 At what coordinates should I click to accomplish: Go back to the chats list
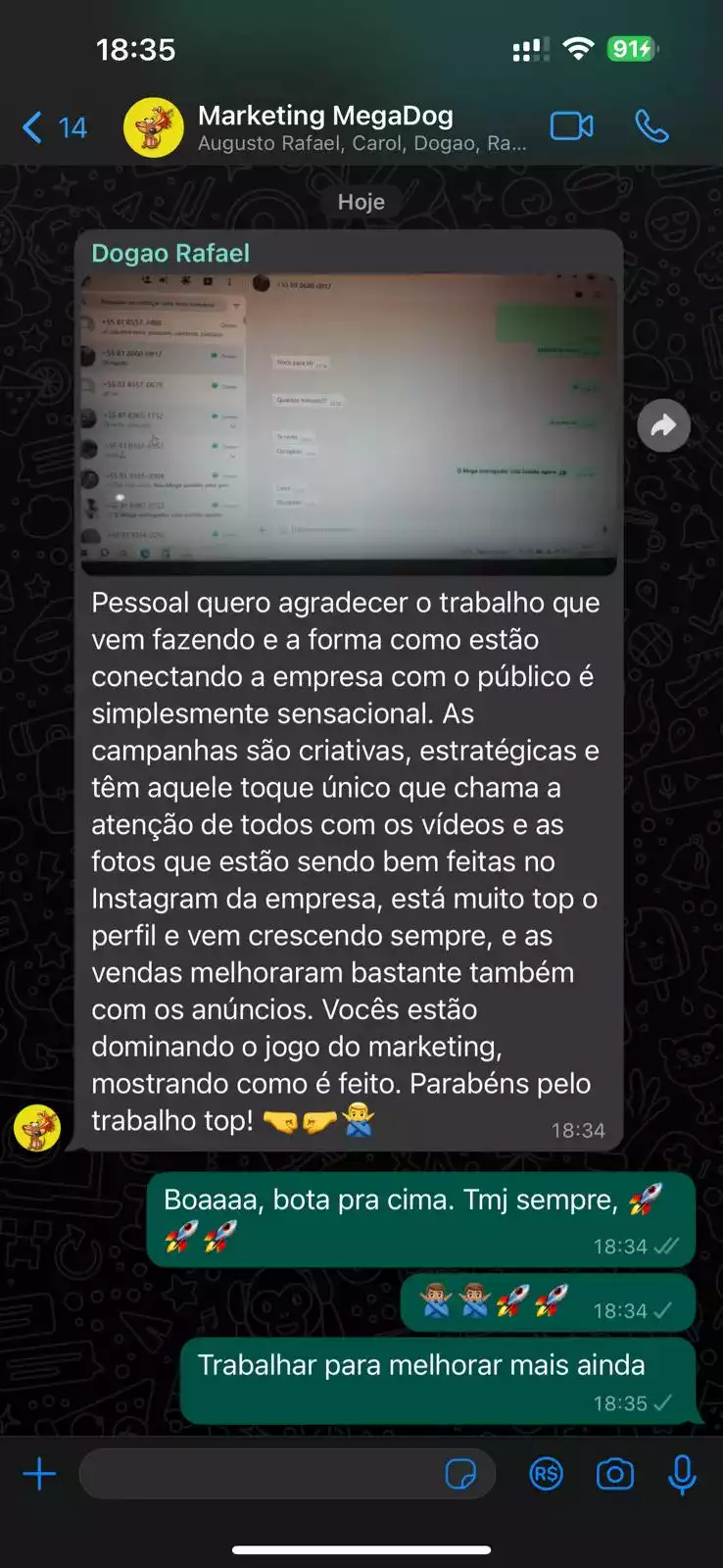coord(53,127)
